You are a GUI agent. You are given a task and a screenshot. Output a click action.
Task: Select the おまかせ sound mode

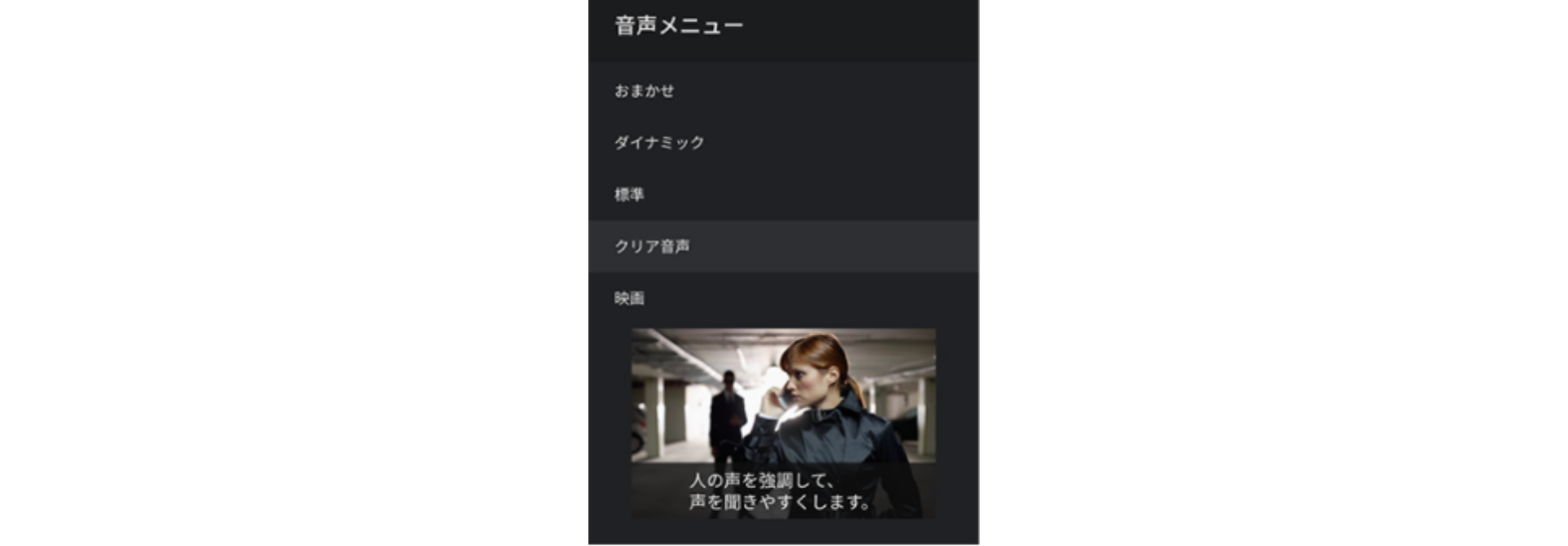pos(645,91)
